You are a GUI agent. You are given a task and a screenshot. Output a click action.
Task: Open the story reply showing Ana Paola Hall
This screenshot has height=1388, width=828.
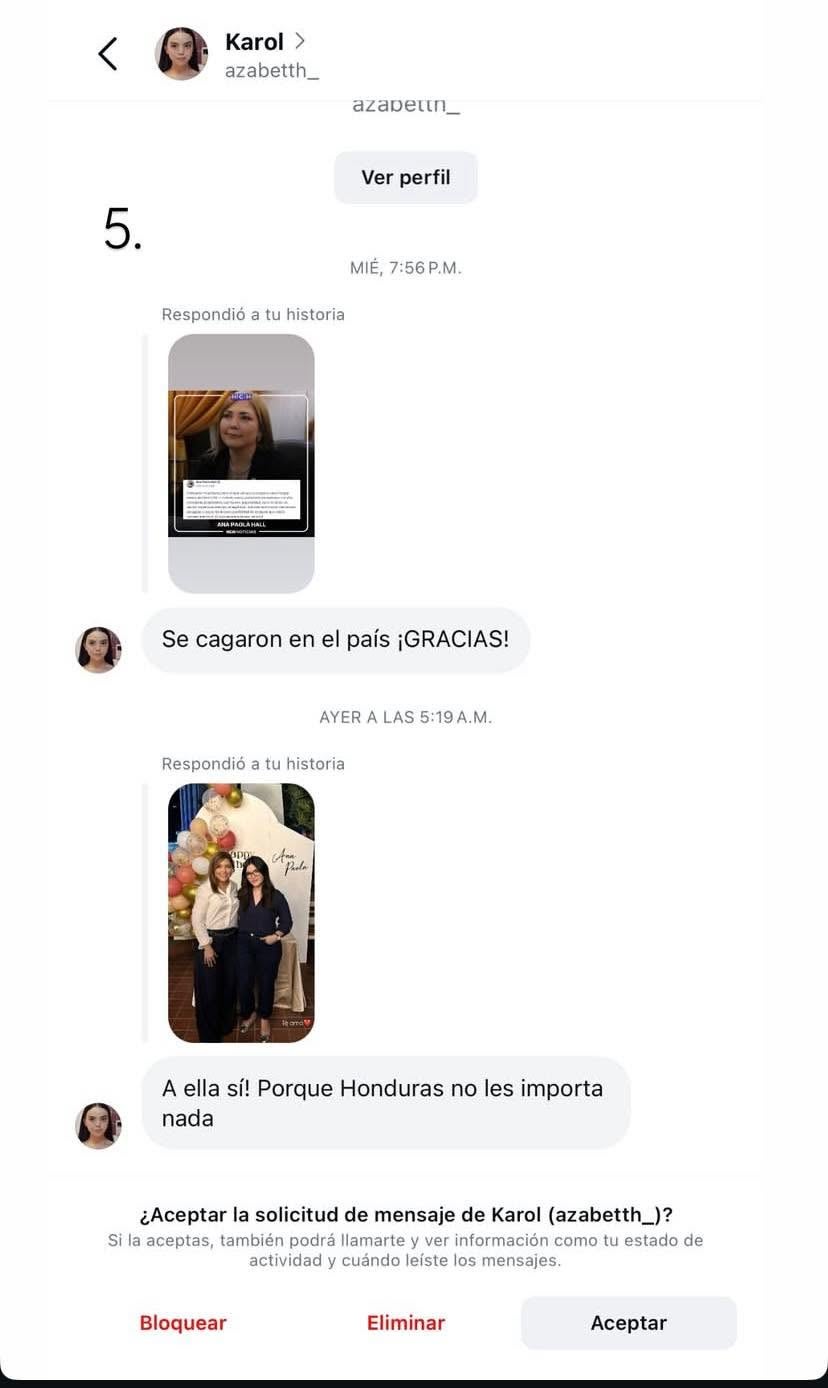pos(241,463)
